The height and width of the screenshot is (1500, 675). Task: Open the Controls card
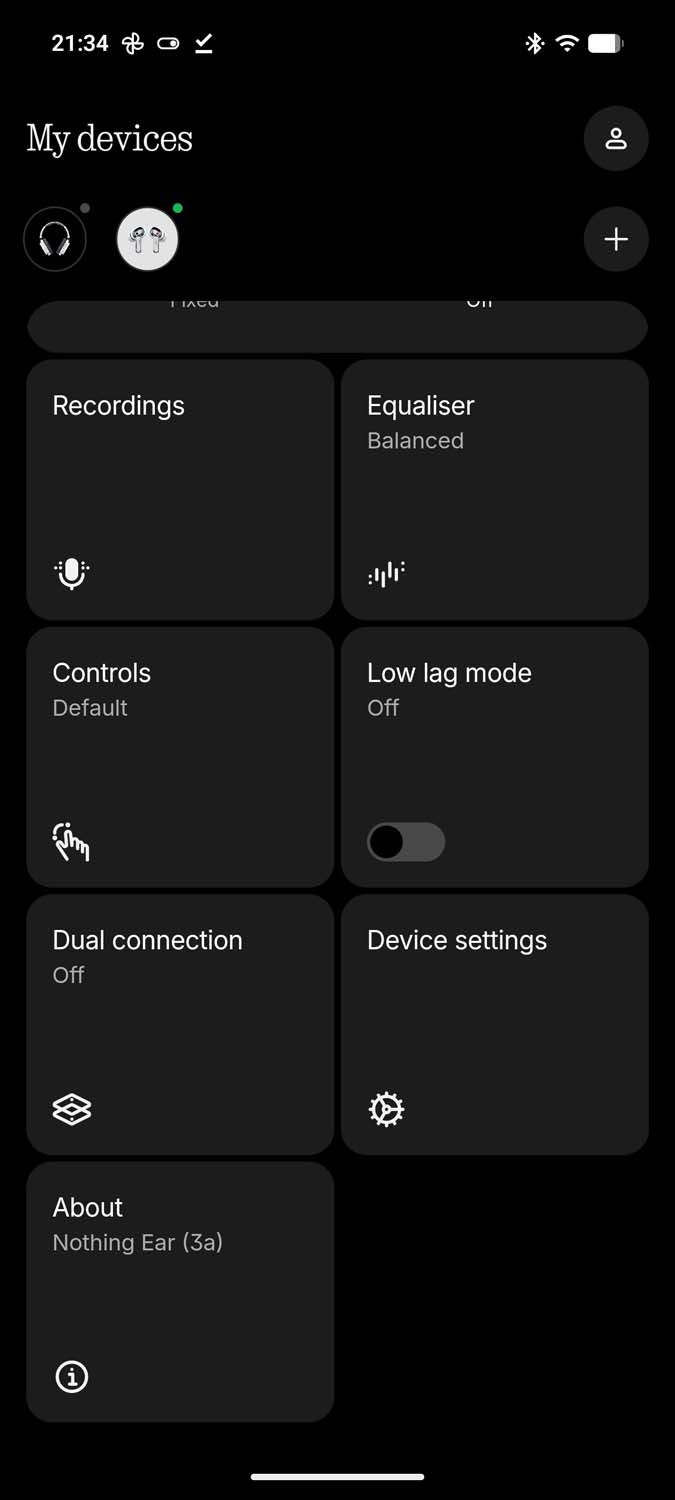(180, 757)
